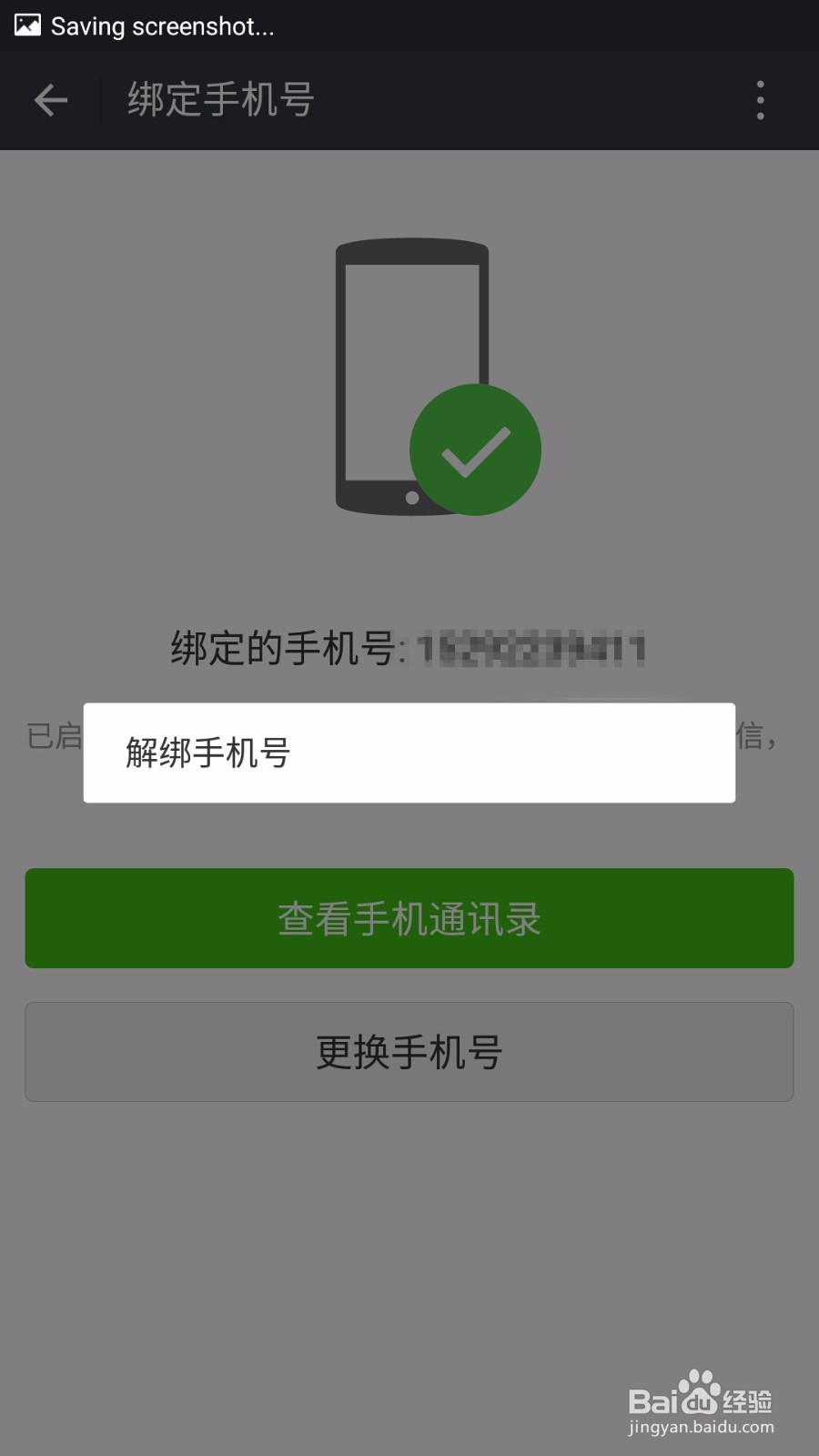Tap the Saving screenshot notification banner
The image size is (819, 1456).
164,25
